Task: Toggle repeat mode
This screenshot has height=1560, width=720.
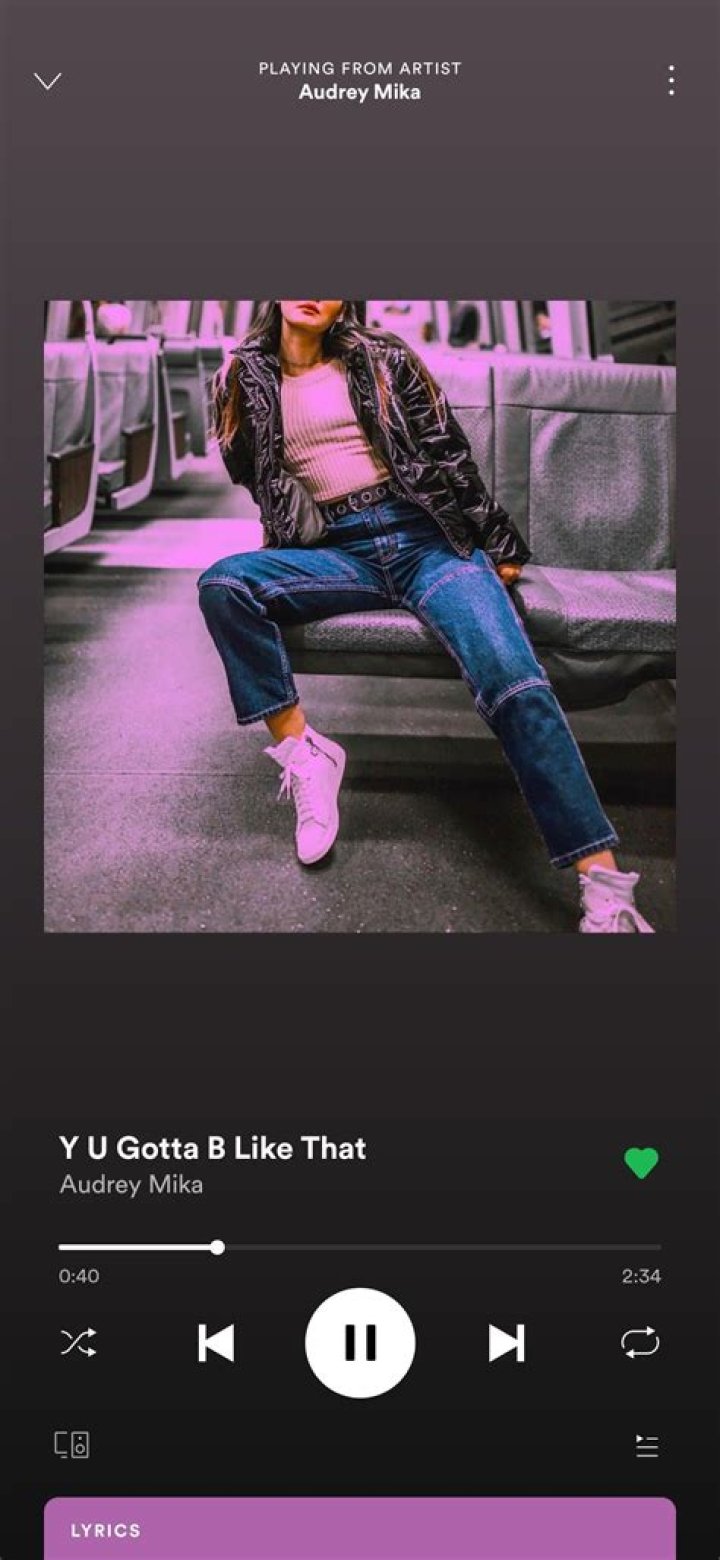Action: coord(640,1343)
